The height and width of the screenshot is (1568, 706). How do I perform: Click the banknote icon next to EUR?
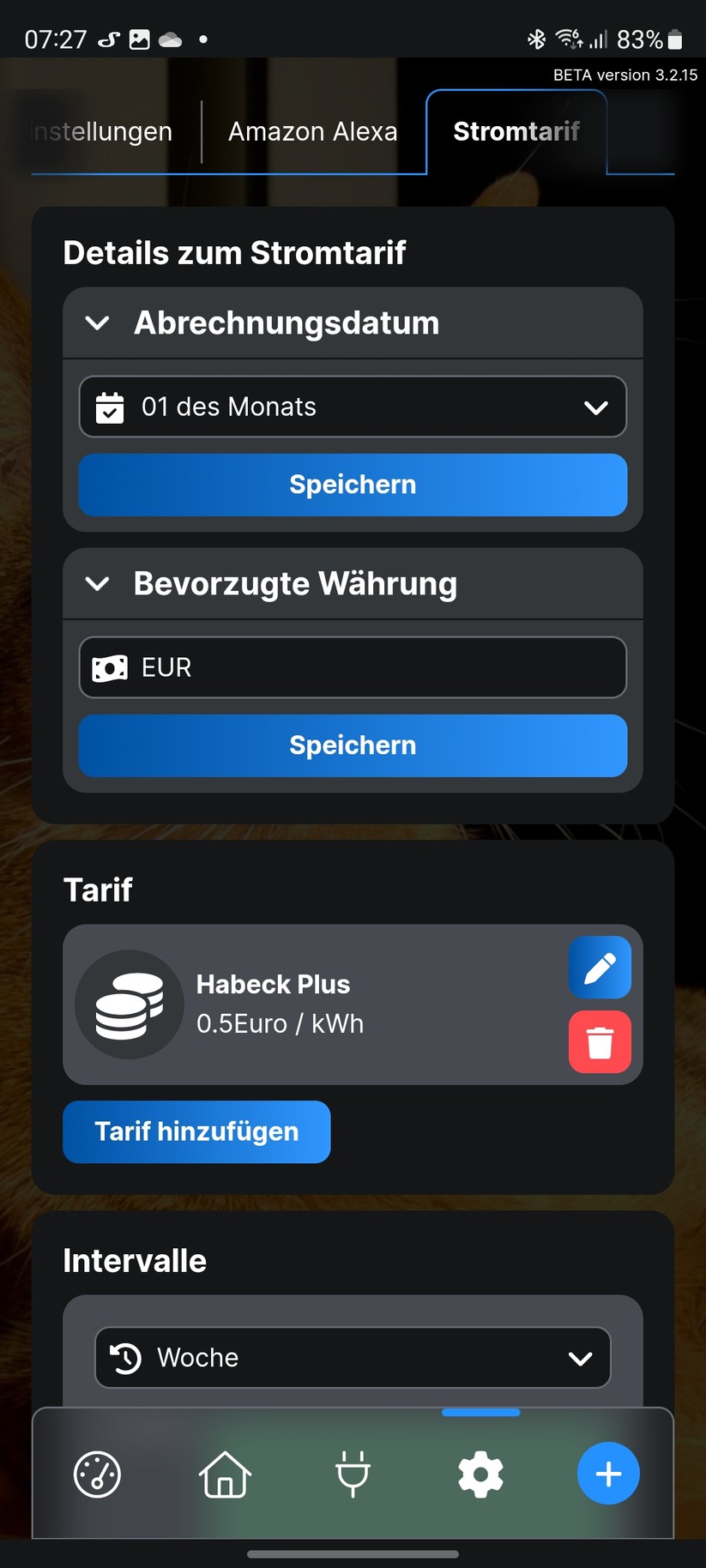(111, 667)
